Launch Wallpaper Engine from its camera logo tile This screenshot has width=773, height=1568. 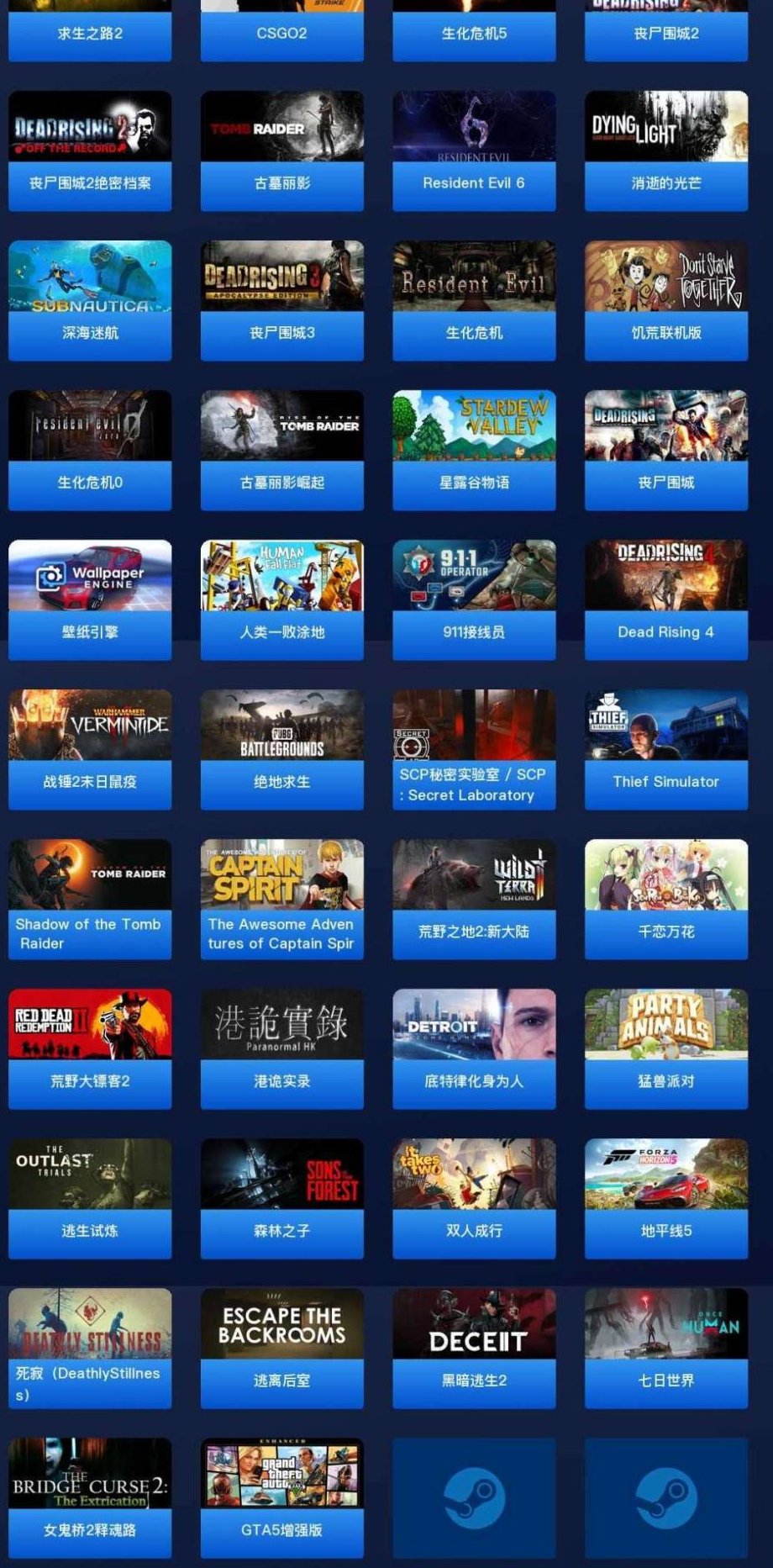(89, 575)
